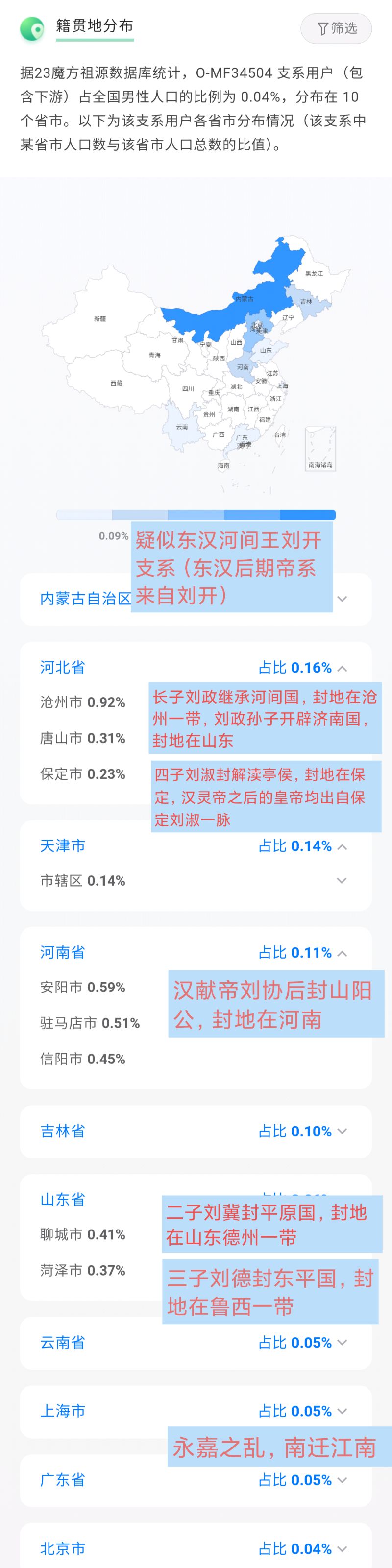This screenshot has width=392, height=1568.
Task: Collapse the 河南省 section
Action: click(x=342, y=953)
